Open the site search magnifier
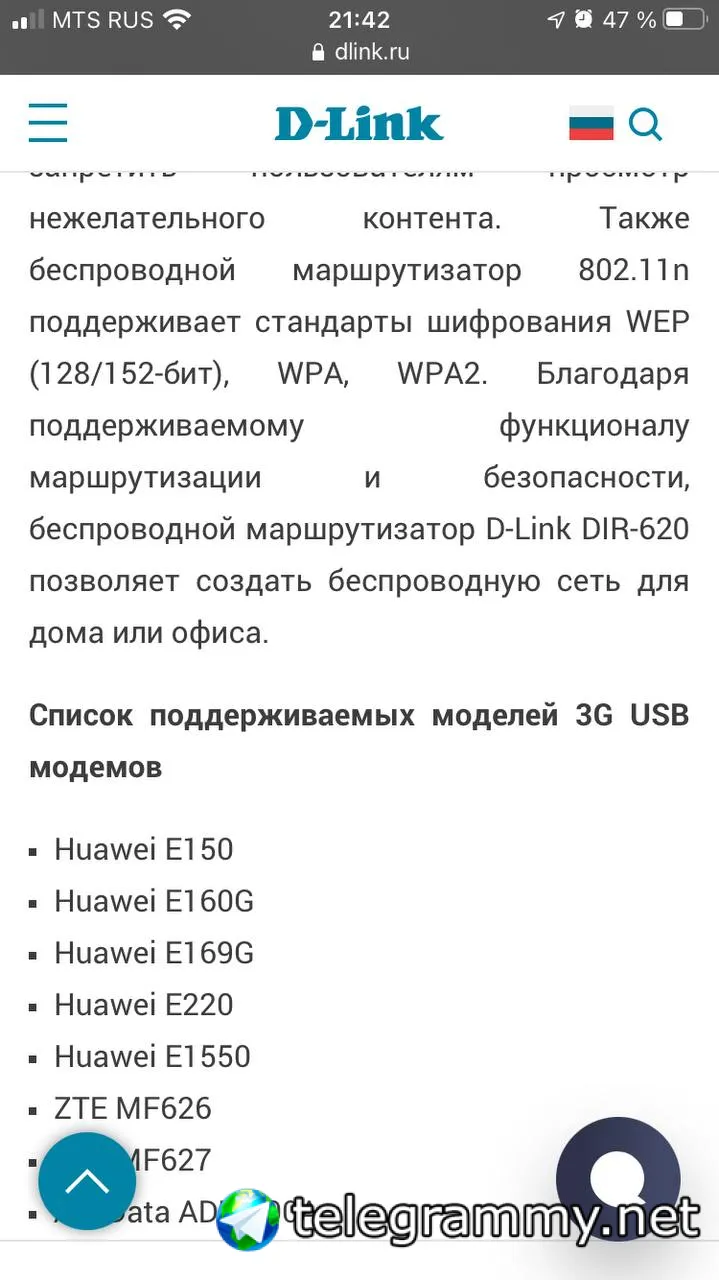The height and width of the screenshot is (1280, 719). (x=646, y=124)
